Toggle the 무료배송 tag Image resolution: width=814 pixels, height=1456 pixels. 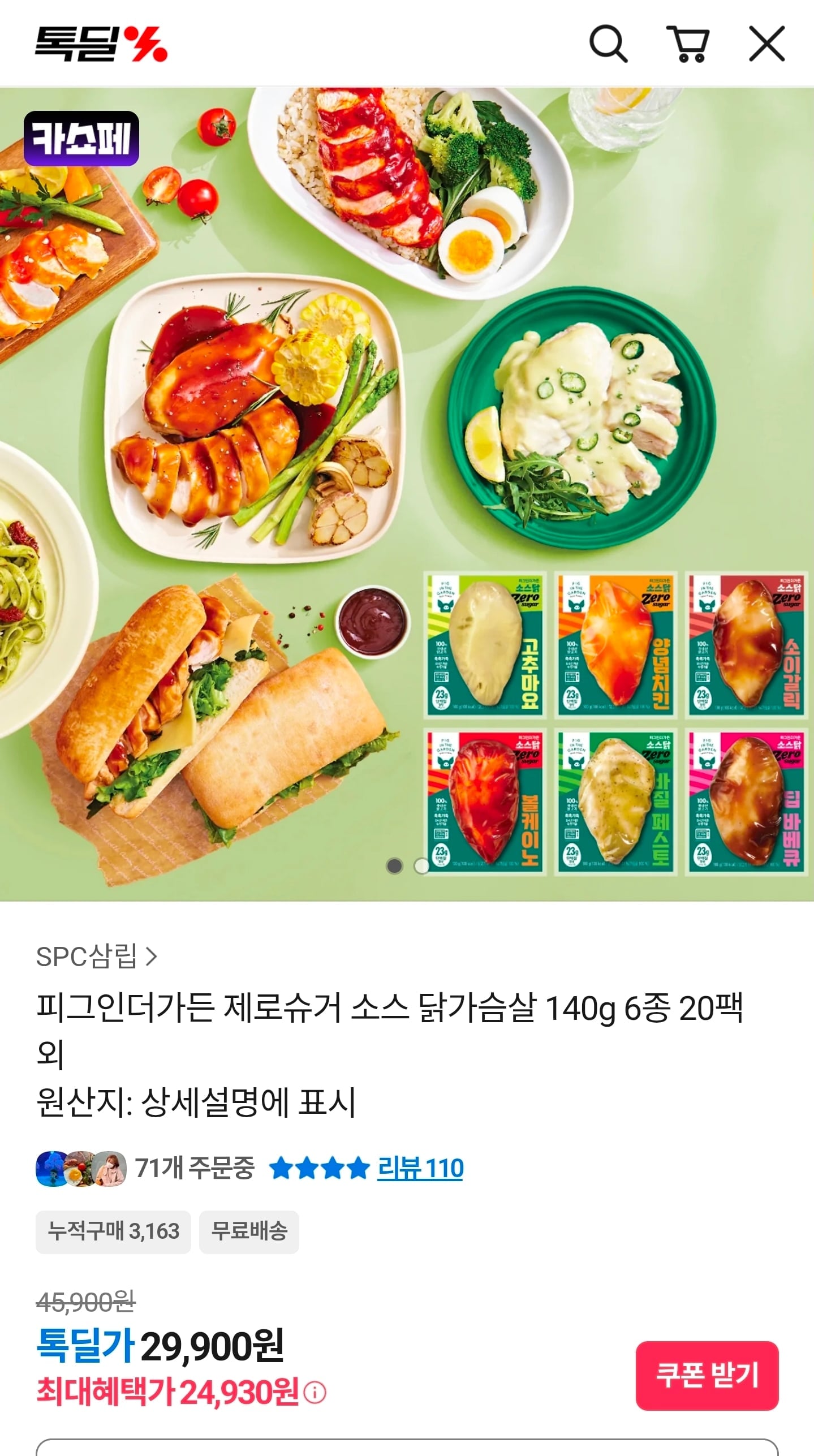pos(248,1230)
